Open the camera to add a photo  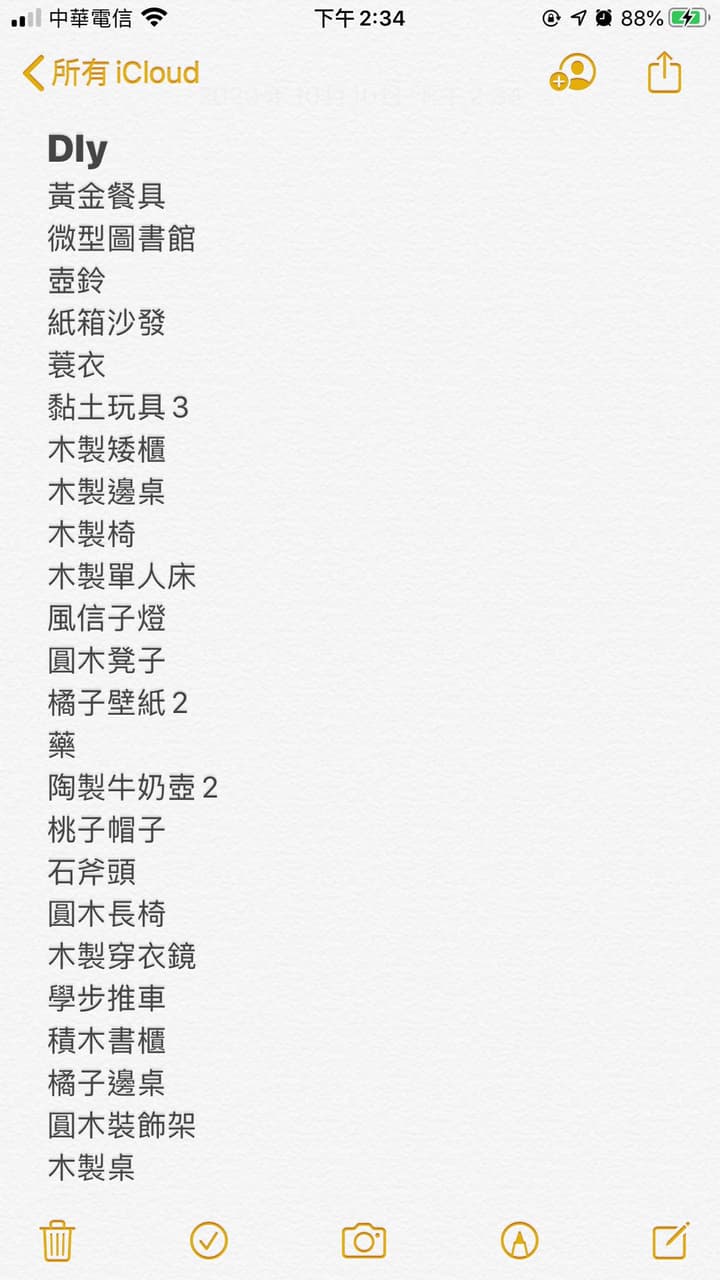tap(363, 1241)
